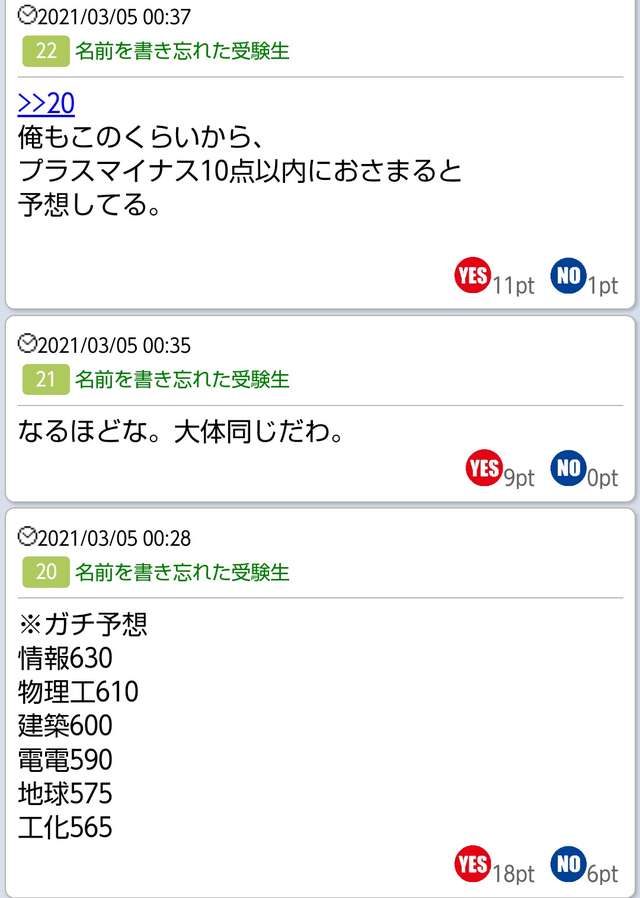Image resolution: width=640 pixels, height=898 pixels.
Task: Vote YES on post 21
Action: tap(484, 467)
